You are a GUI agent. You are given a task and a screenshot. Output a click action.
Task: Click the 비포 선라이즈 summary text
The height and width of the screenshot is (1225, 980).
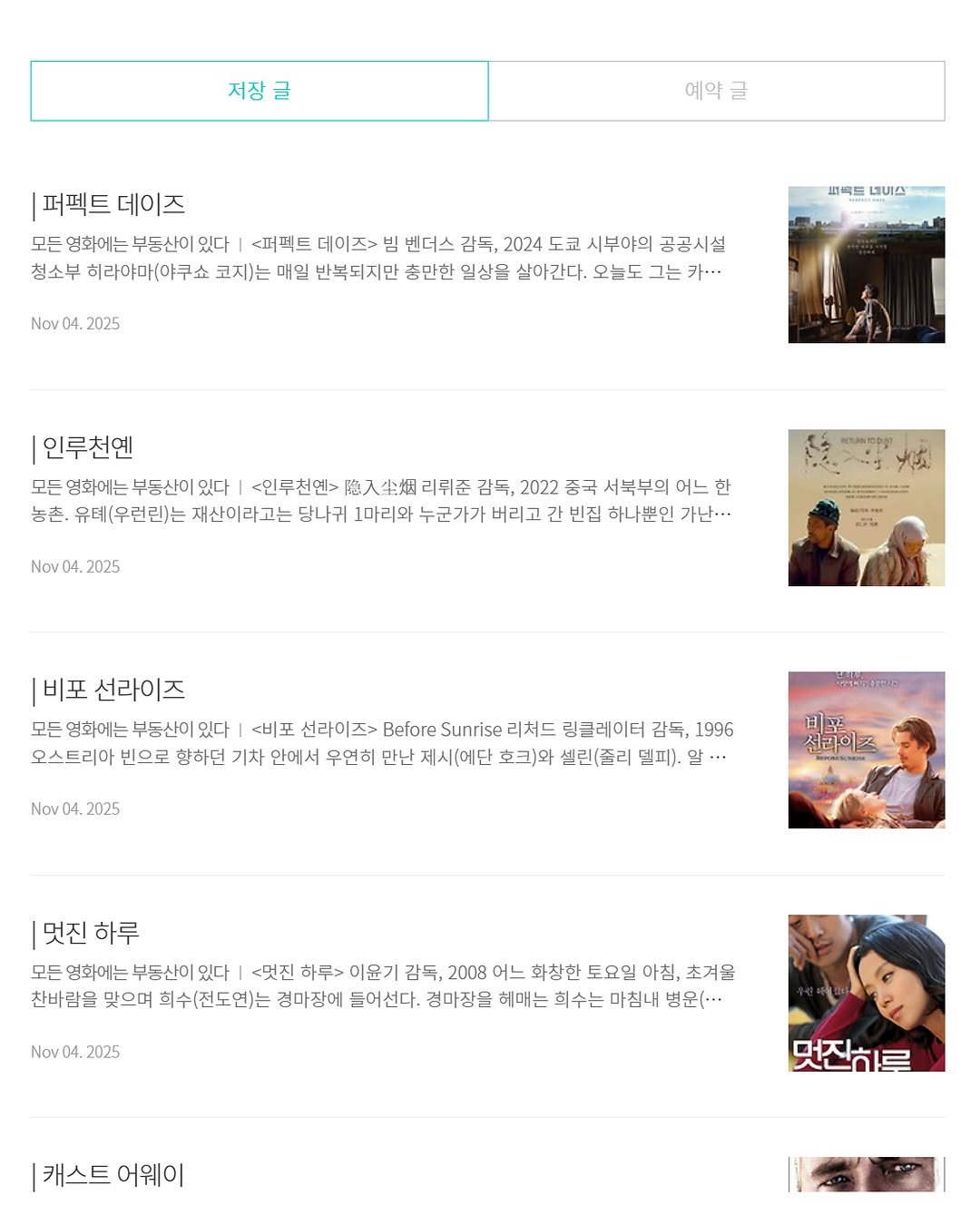point(381,745)
